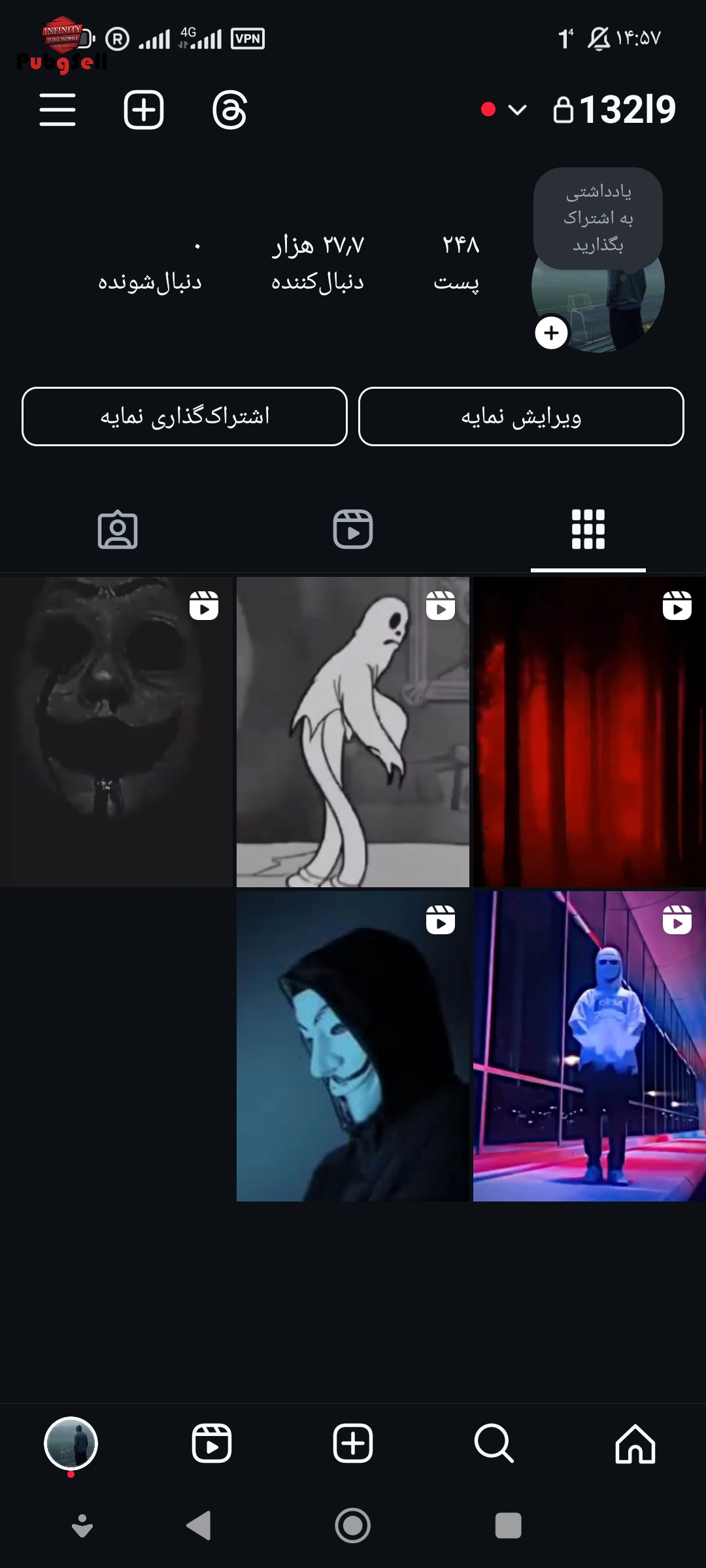Tap ویرایش نمایه (edit profile) button

[521, 417]
